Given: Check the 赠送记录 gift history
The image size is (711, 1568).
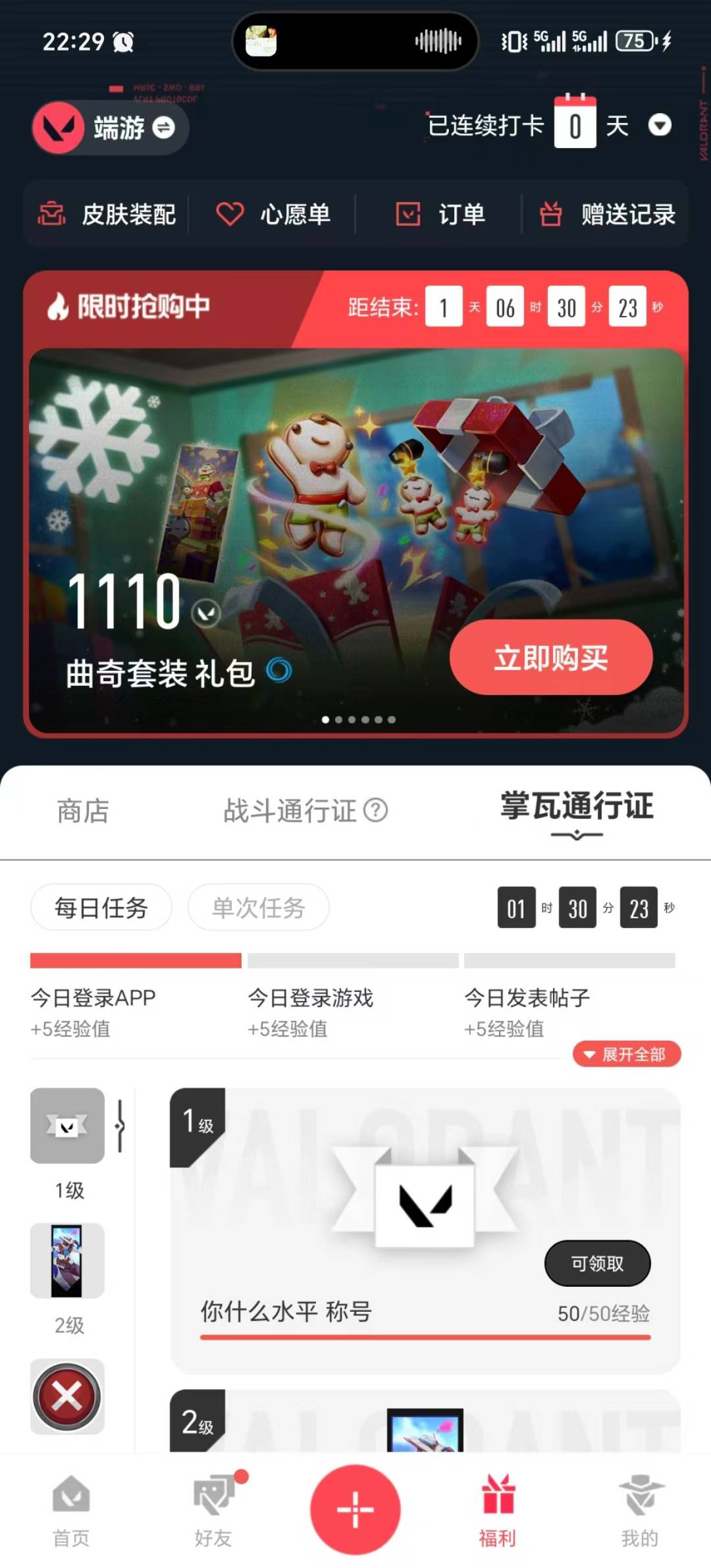Looking at the screenshot, I should pyautogui.click(x=609, y=215).
